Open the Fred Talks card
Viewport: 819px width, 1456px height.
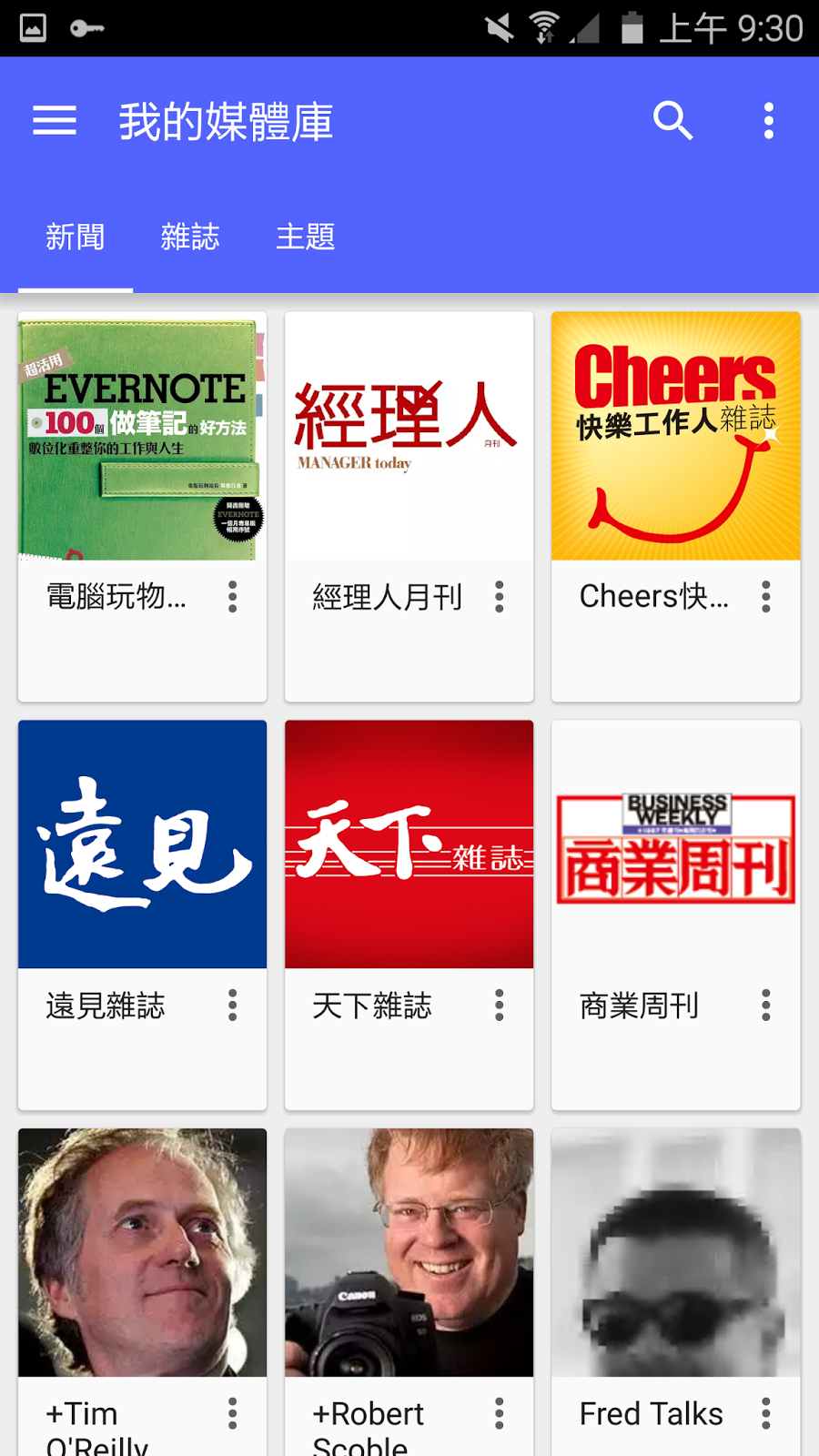(x=675, y=1292)
